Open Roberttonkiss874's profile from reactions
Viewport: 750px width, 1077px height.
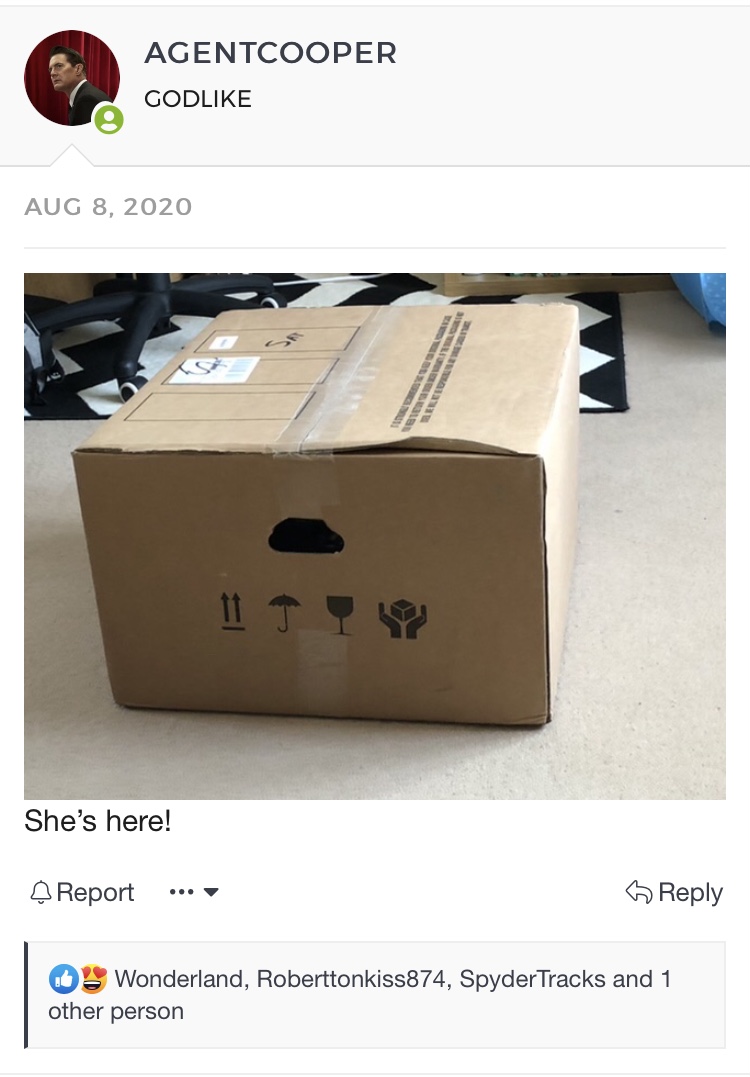[351, 979]
